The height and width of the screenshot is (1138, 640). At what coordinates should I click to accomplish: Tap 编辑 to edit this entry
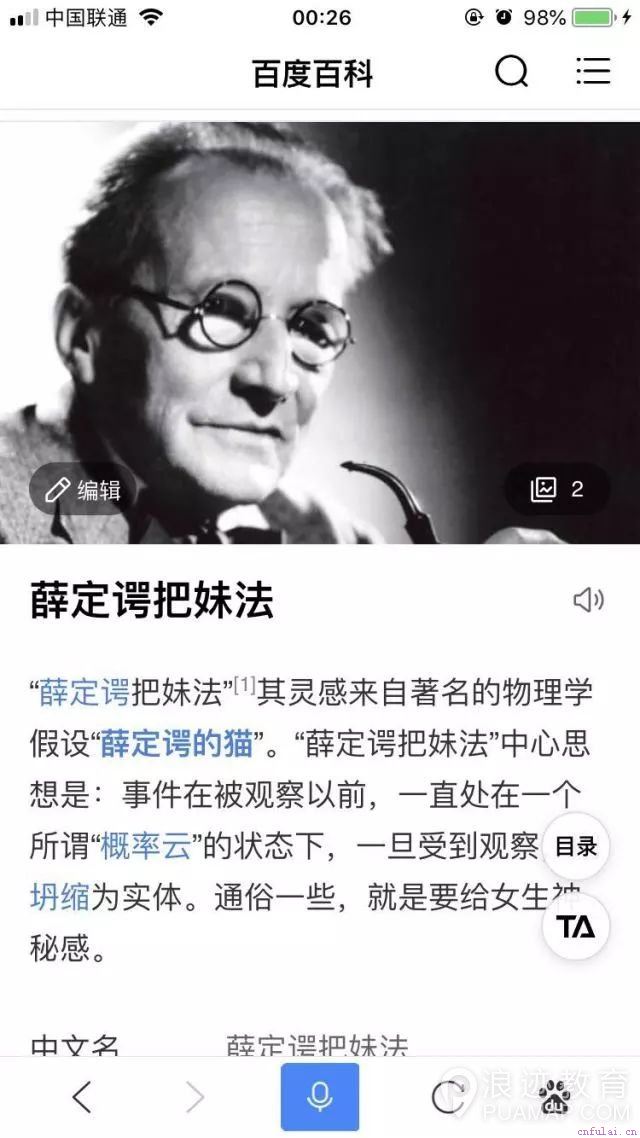click(x=83, y=490)
